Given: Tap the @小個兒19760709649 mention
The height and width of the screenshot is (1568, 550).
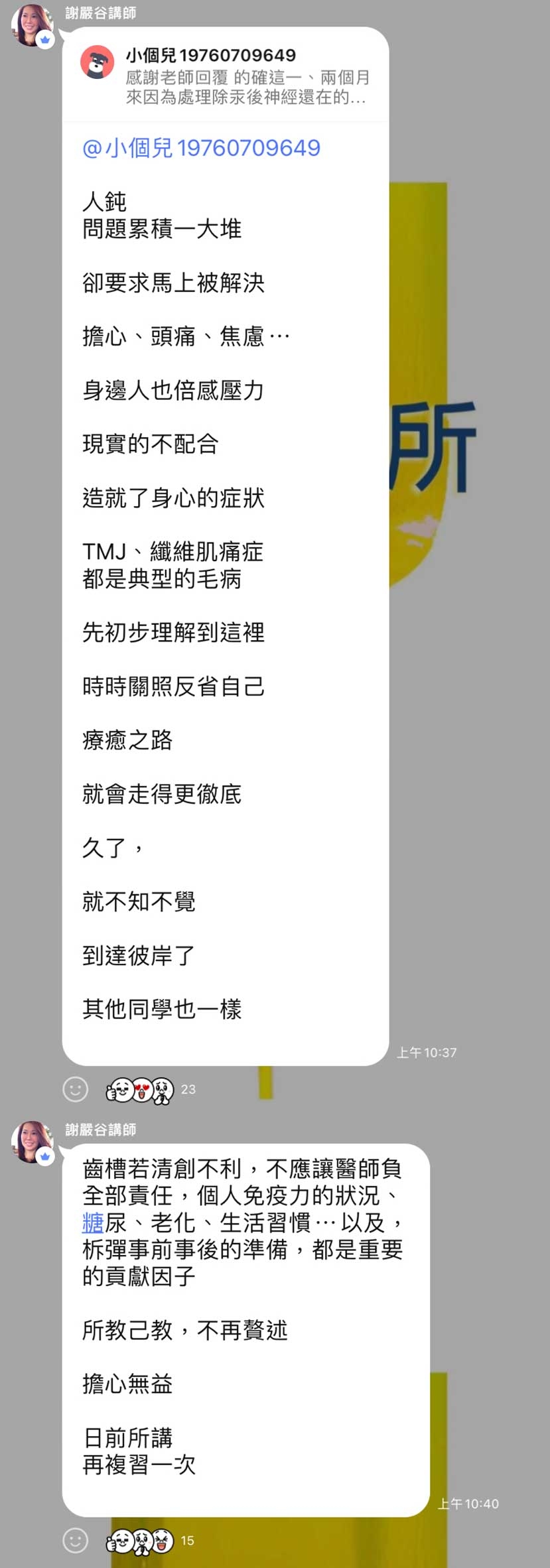Looking at the screenshot, I should (201, 148).
